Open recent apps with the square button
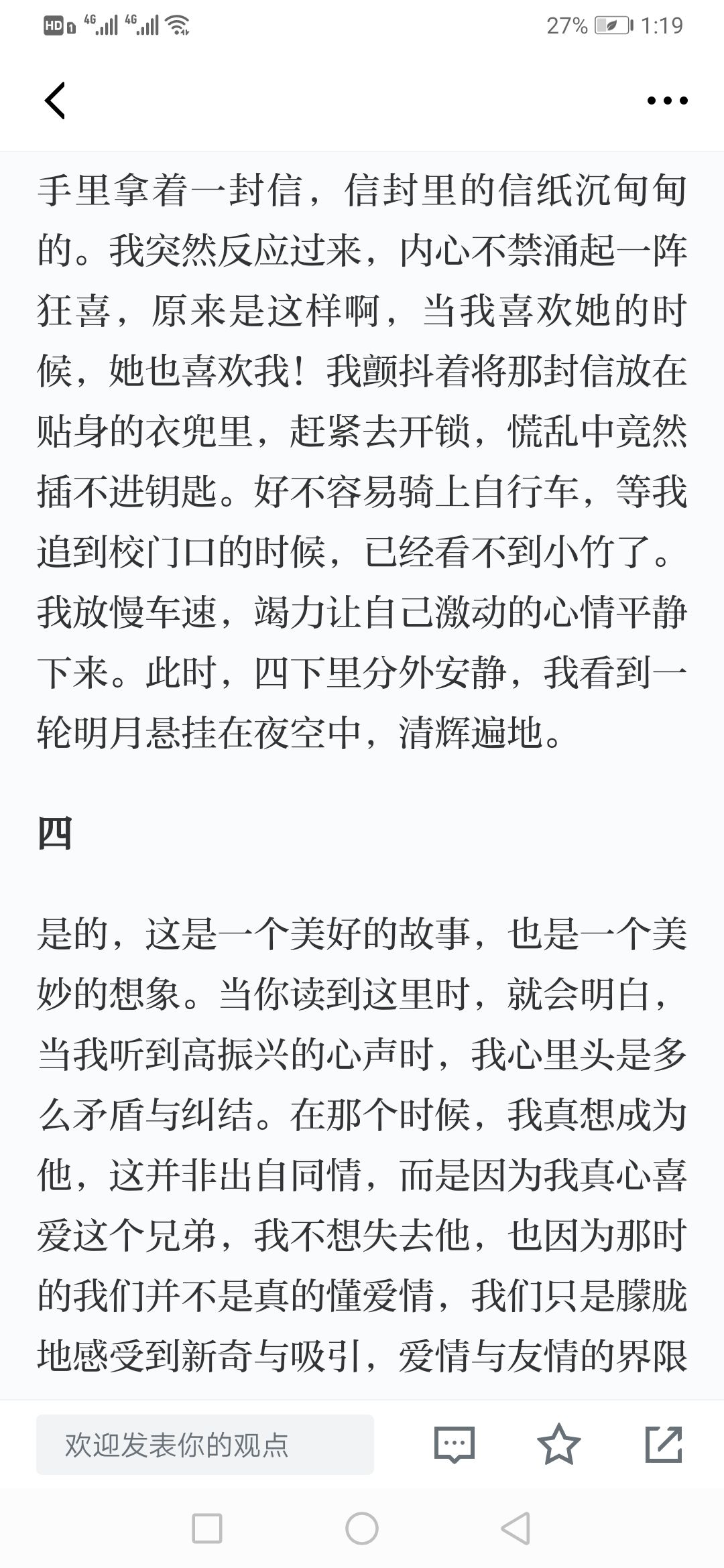This screenshot has height=1568, width=724. tap(207, 1529)
